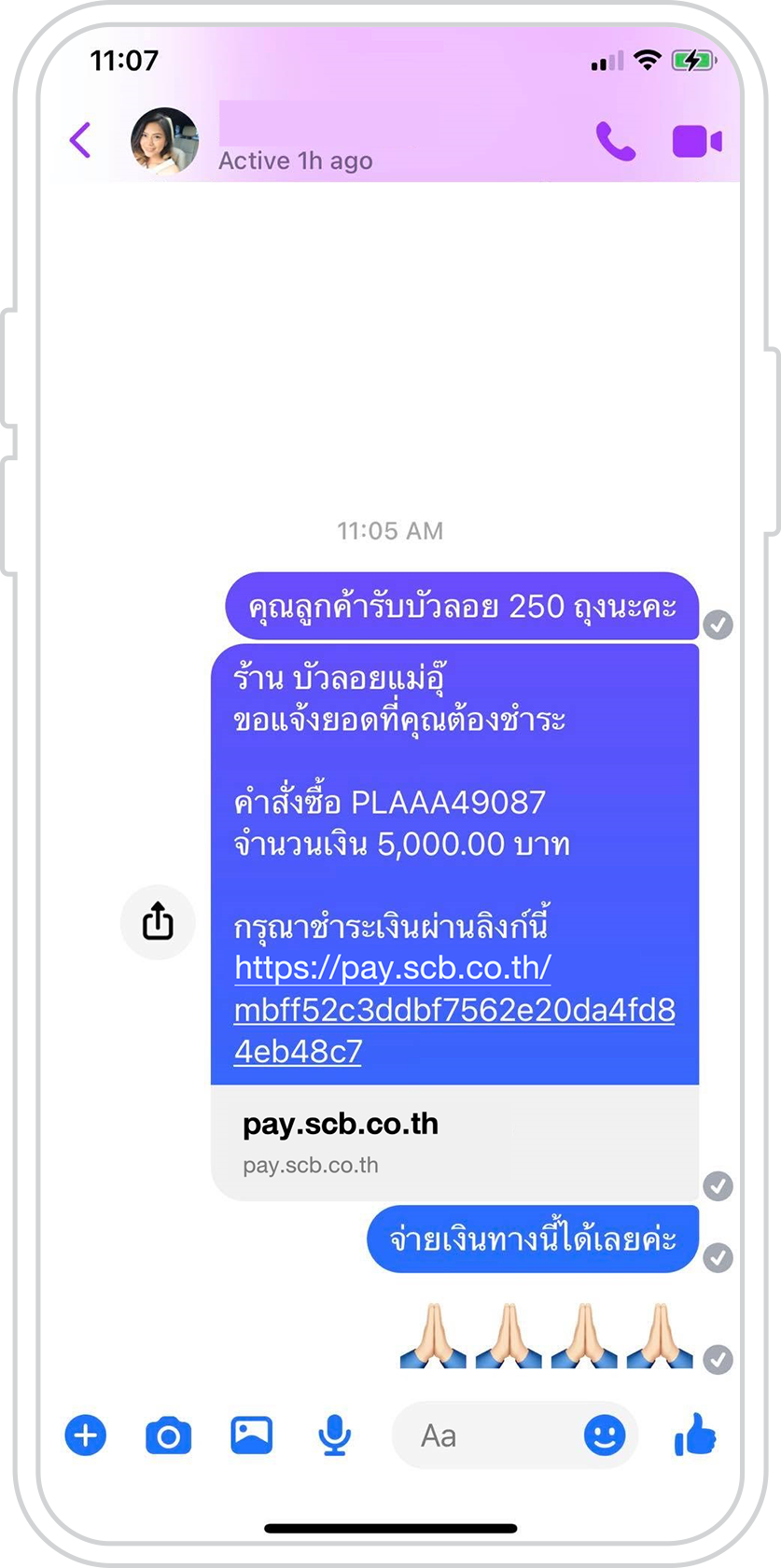Record a voice message with the microphone

[334, 1435]
